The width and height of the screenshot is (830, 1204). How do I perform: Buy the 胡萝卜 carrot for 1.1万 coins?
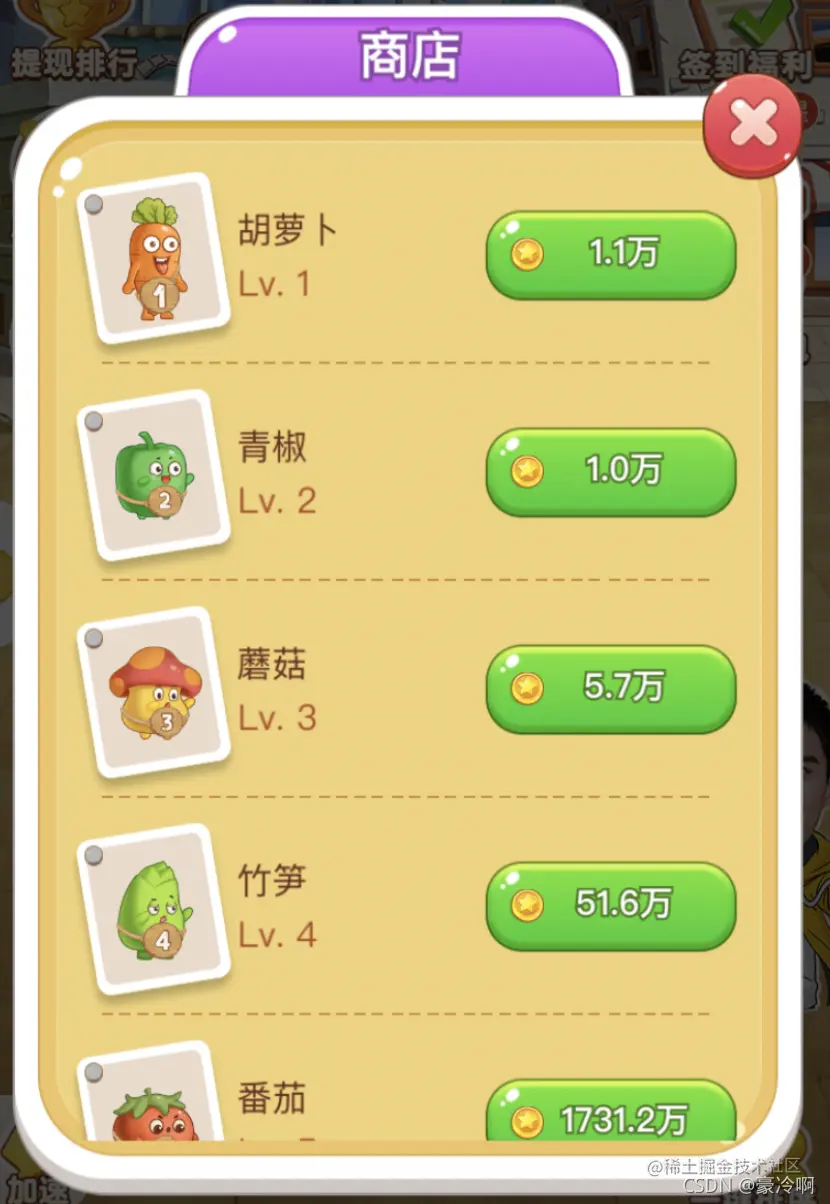(610, 253)
